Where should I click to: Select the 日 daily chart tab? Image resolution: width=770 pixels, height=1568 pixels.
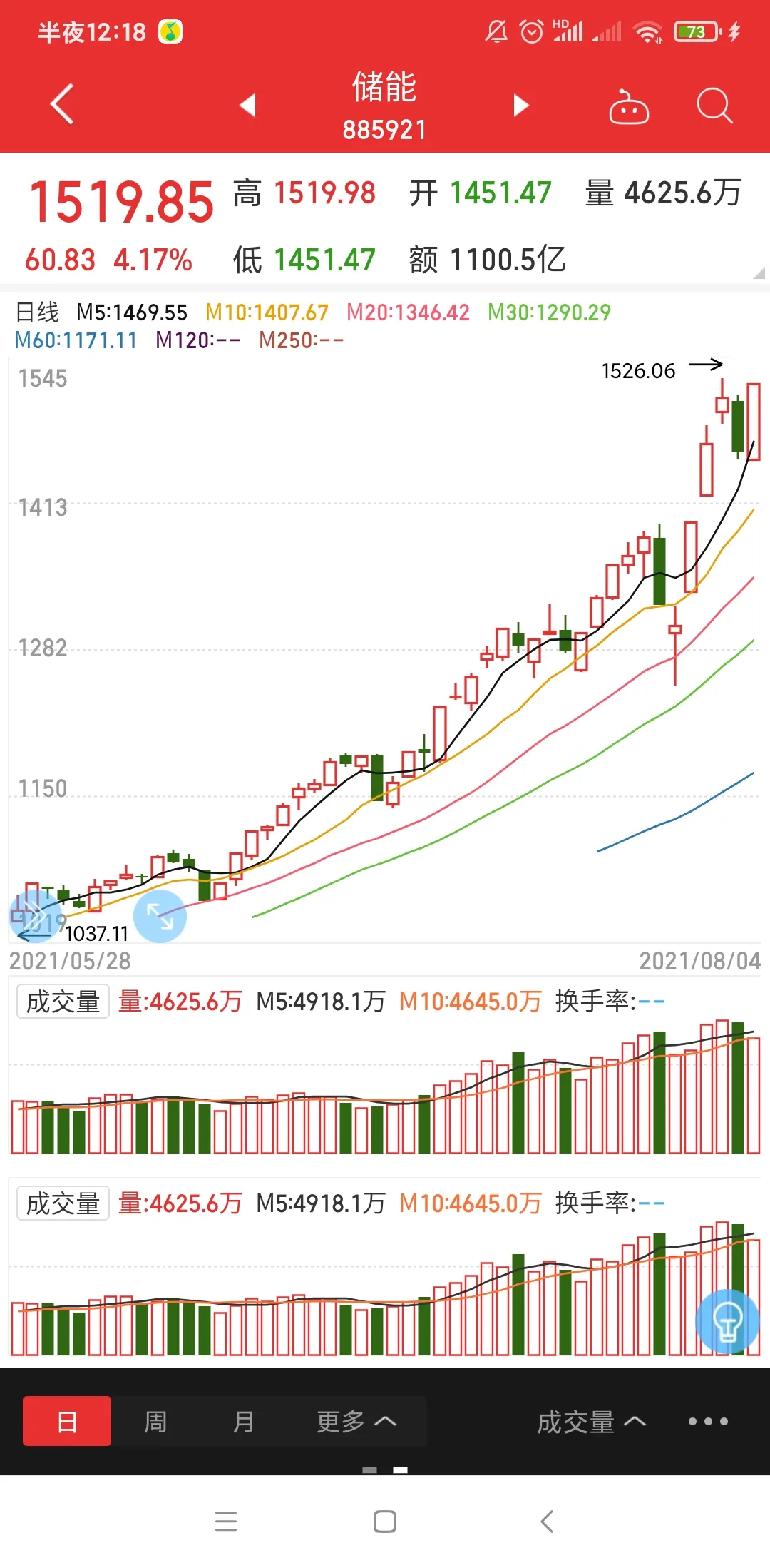pyautogui.click(x=67, y=1421)
